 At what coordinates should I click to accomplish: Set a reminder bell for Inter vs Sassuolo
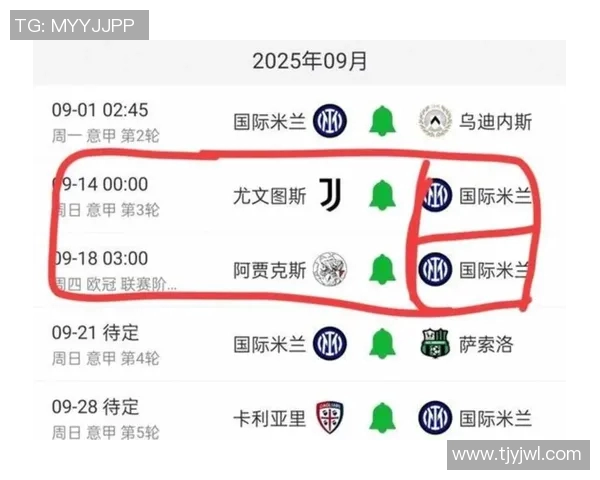[x=381, y=344]
